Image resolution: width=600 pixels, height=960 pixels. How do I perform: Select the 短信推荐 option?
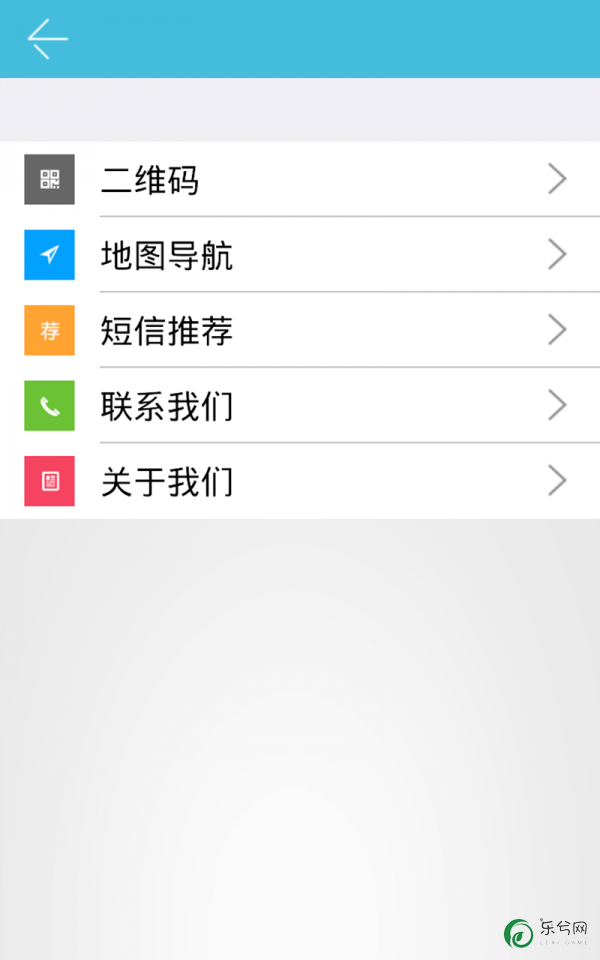(300, 330)
